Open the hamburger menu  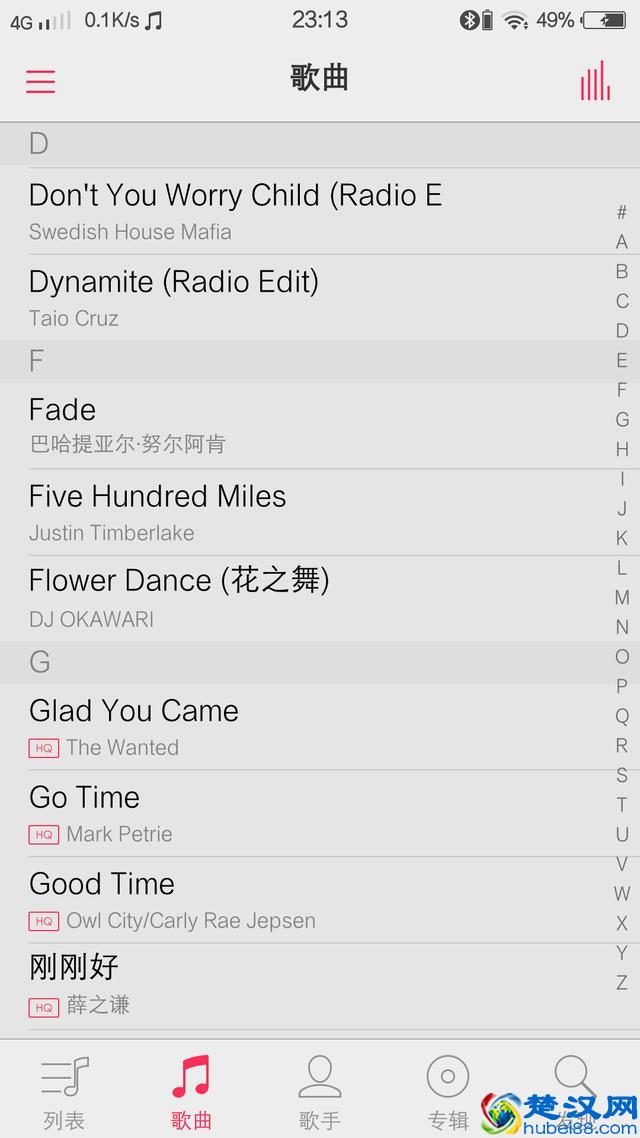click(x=40, y=81)
